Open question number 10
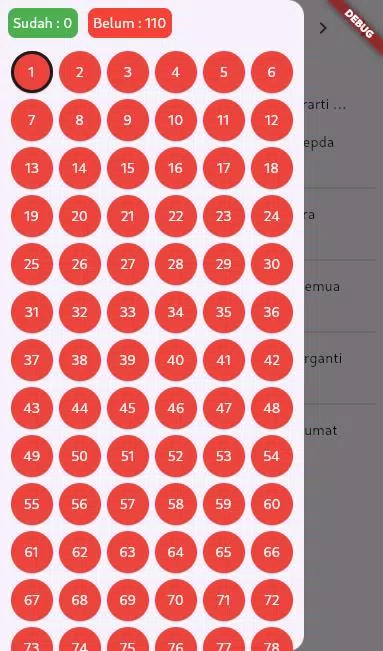 [x=176, y=120]
